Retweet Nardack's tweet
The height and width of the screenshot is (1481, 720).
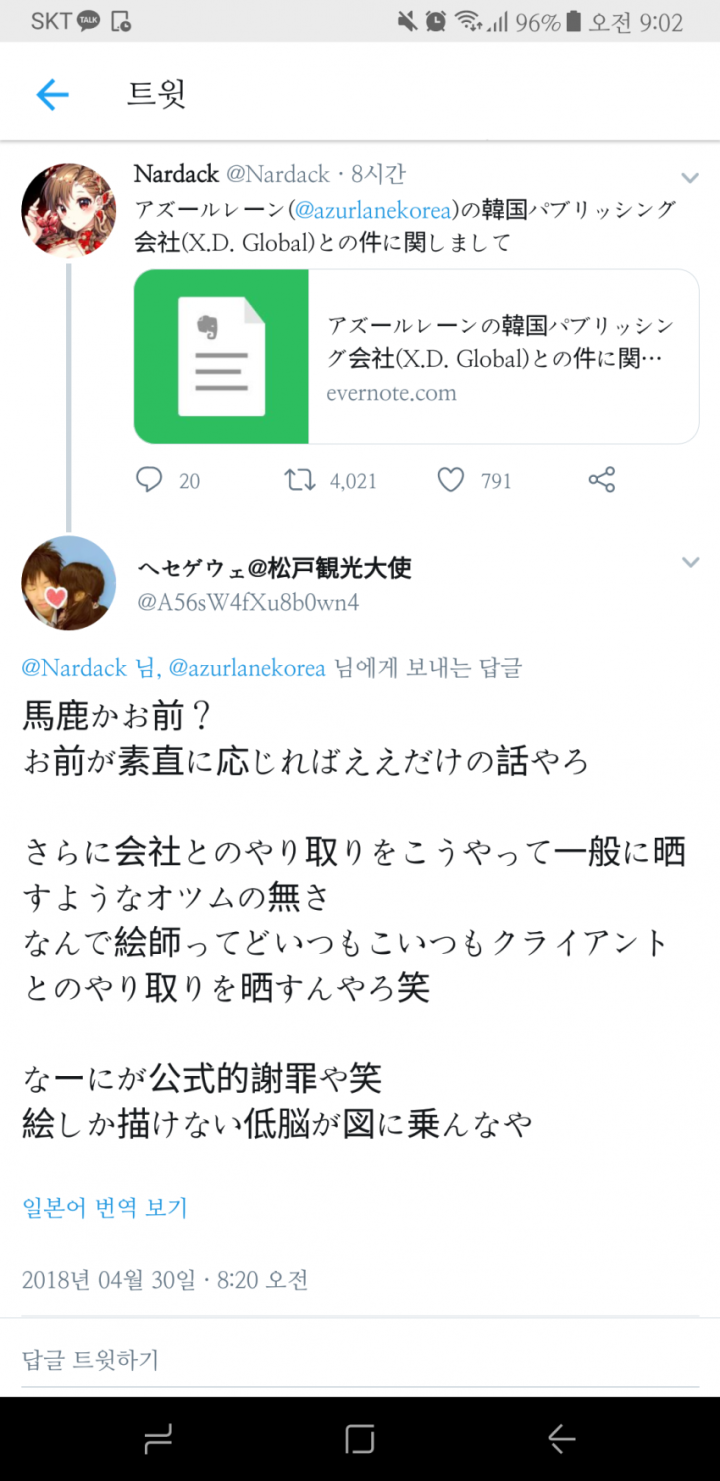(x=299, y=481)
